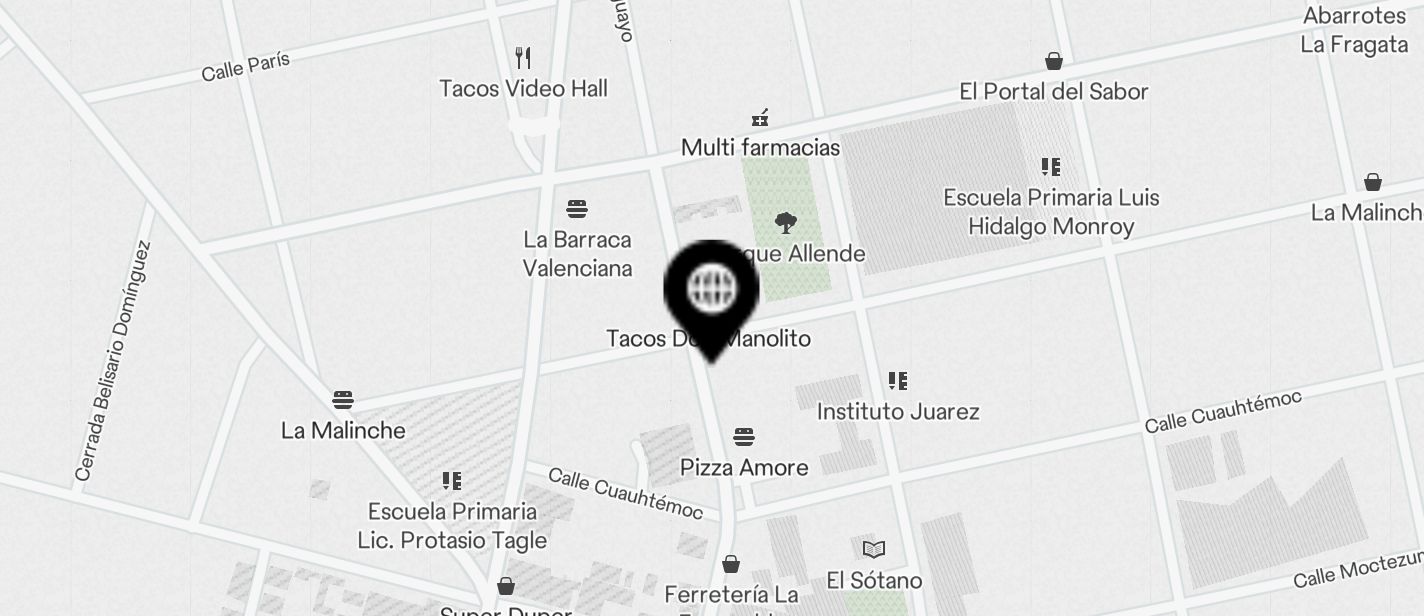Tap the Ferretería La shop marker
Image resolution: width=1424 pixels, height=616 pixels.
pyautogui.click(x=731, y=564)
